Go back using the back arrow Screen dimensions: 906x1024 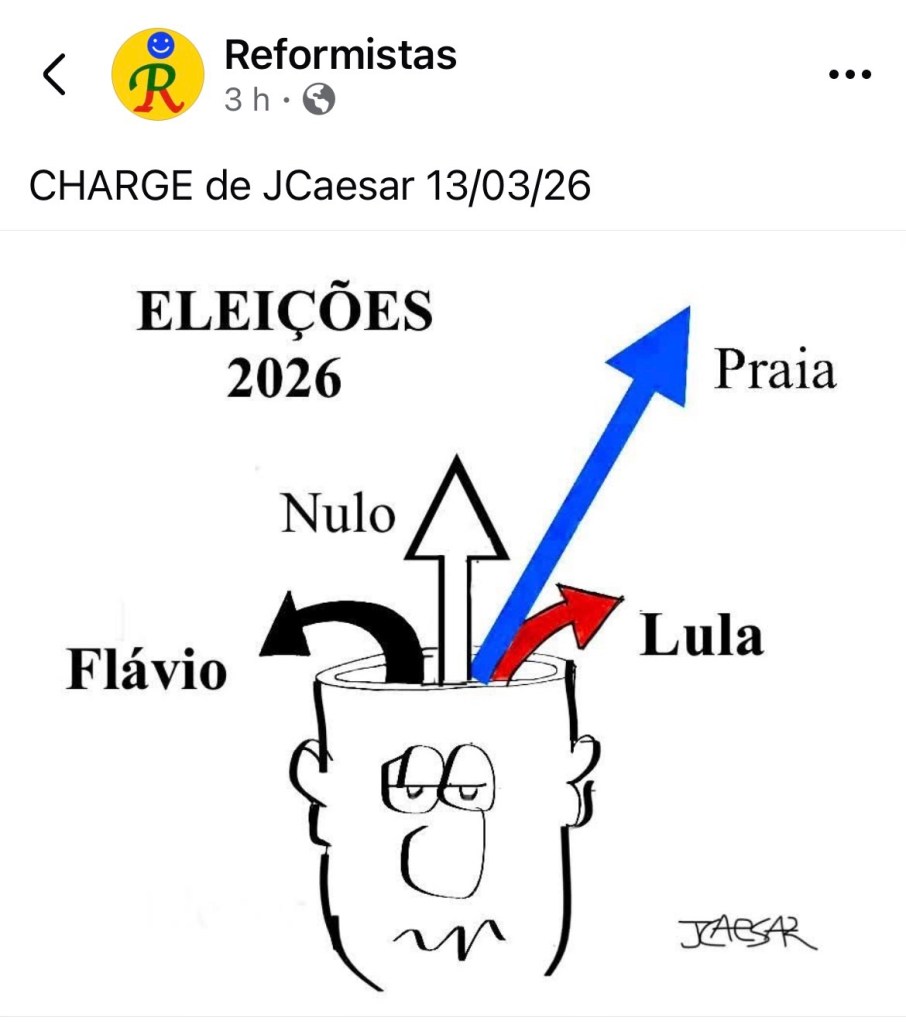[54, 75]
